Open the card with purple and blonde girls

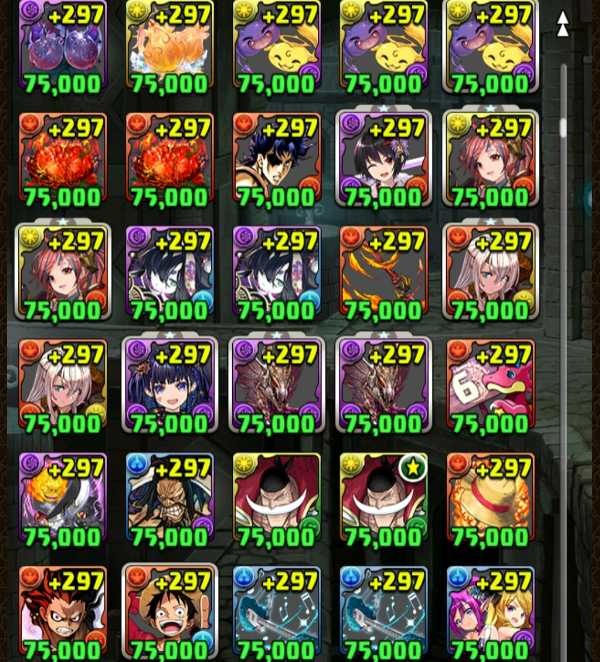pos(490,612)
